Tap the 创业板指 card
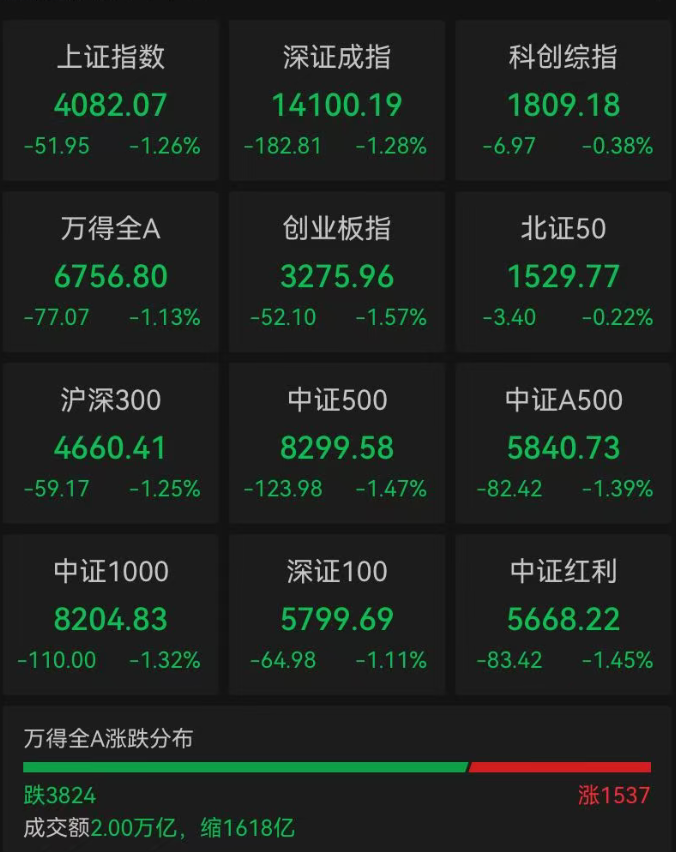 point(337,272)
